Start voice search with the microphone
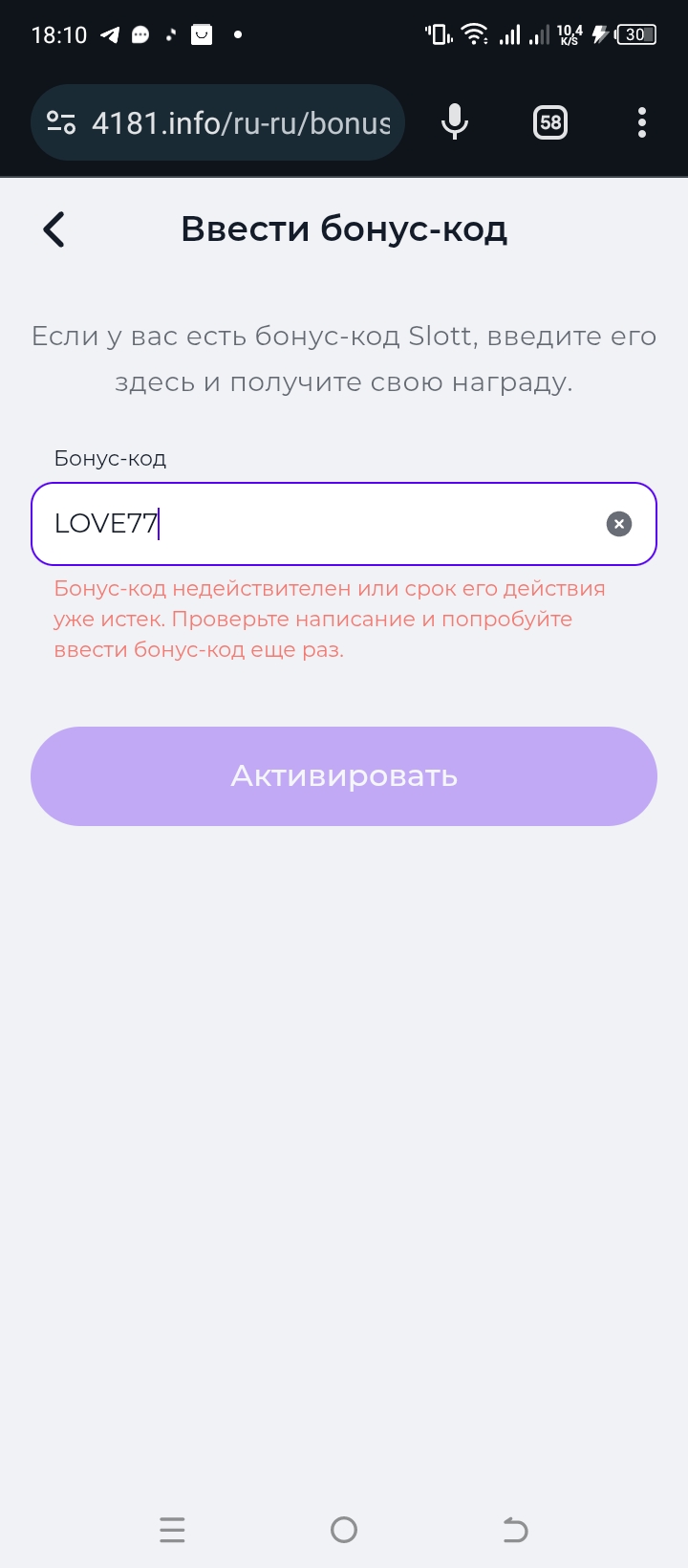This screenshot has height=1568, width=688. (x=455, y=122)
